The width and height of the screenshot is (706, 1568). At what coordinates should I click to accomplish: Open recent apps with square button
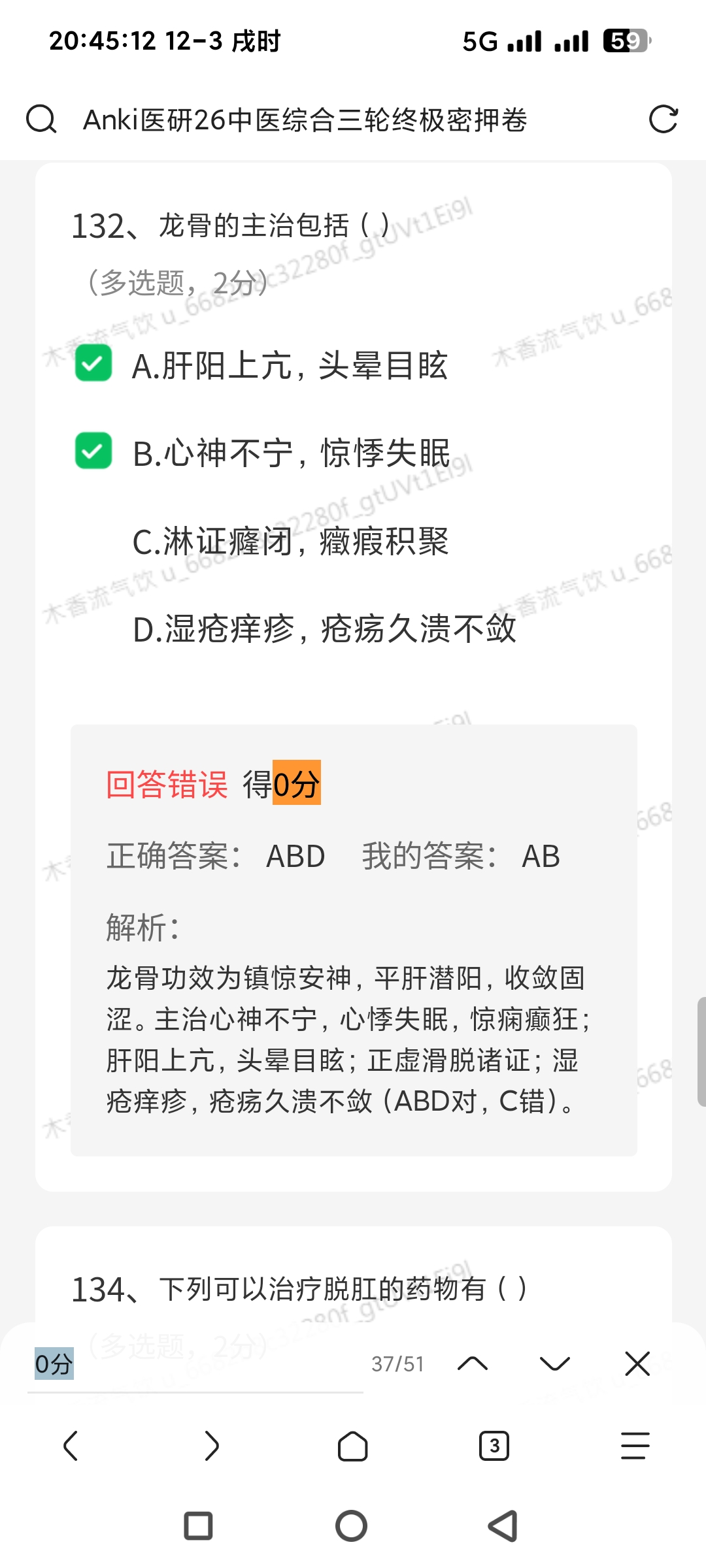pos(198,1526)
